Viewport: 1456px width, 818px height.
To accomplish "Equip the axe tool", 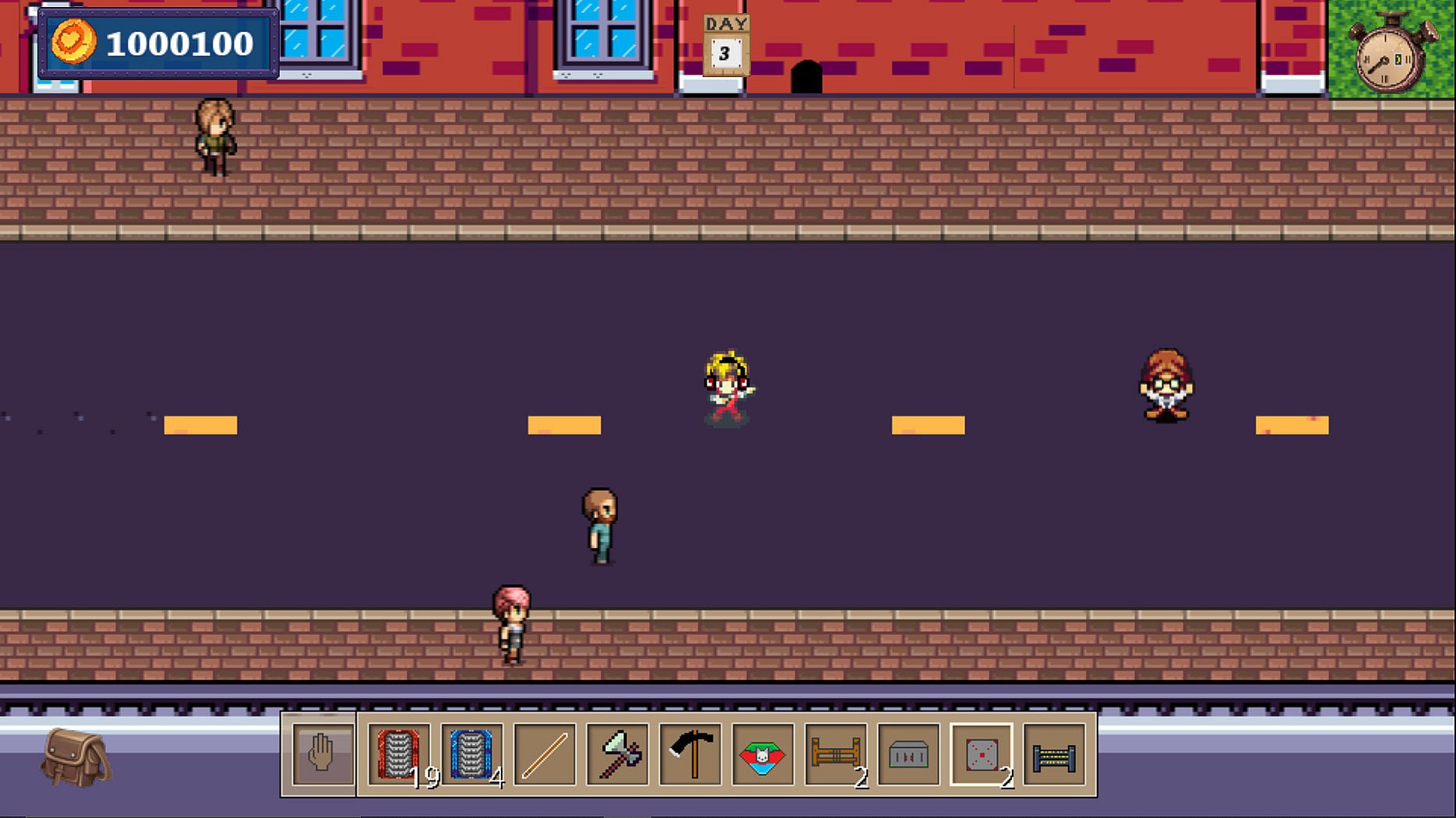I will [x=618, y=754].
